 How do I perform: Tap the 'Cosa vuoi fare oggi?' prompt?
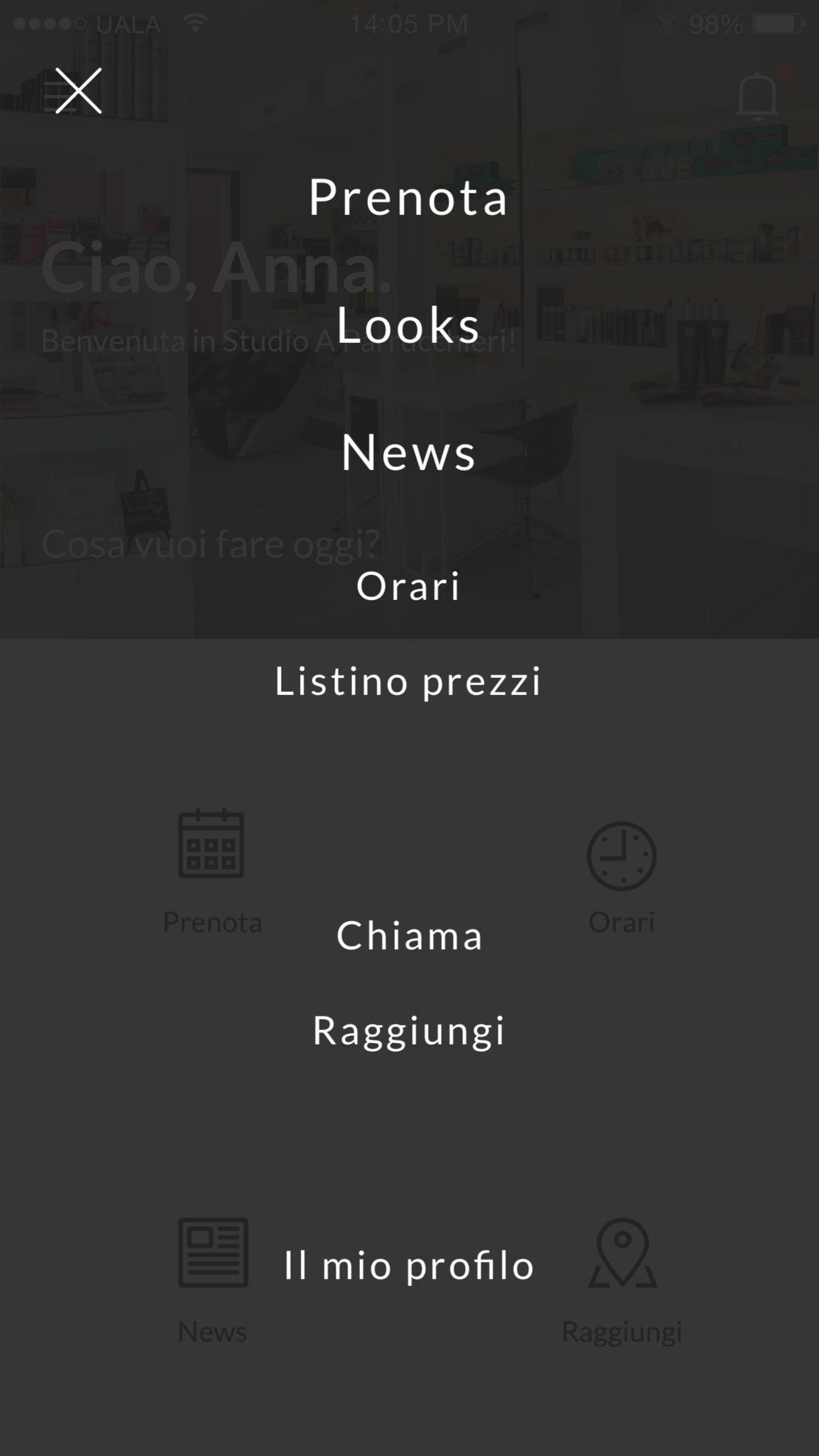click(x=210, y=543)
